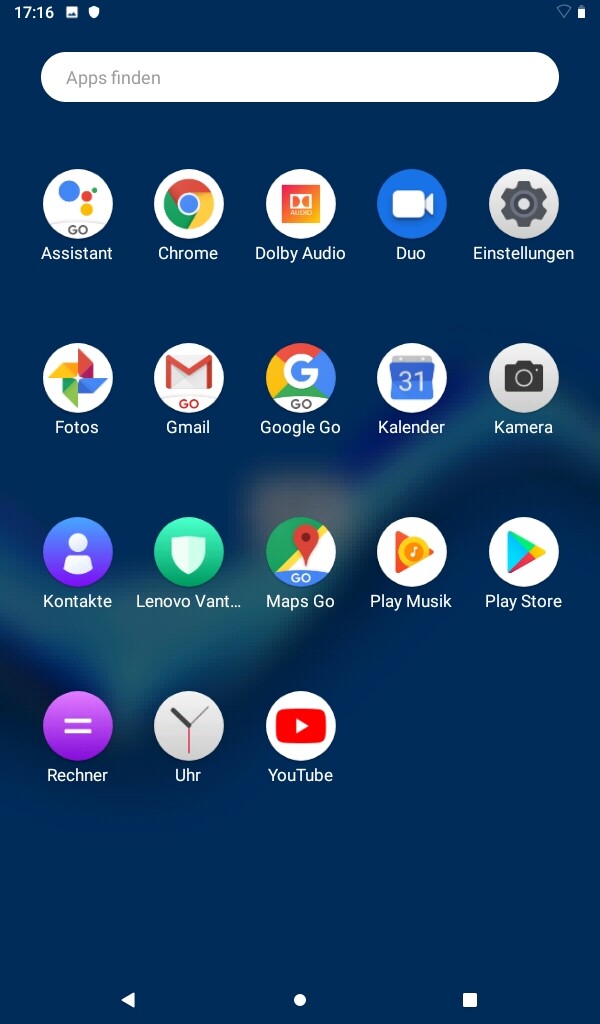This screenshot has width=600, height=1024.
Task: Launch Chrome browser
Action: [188, 204]
